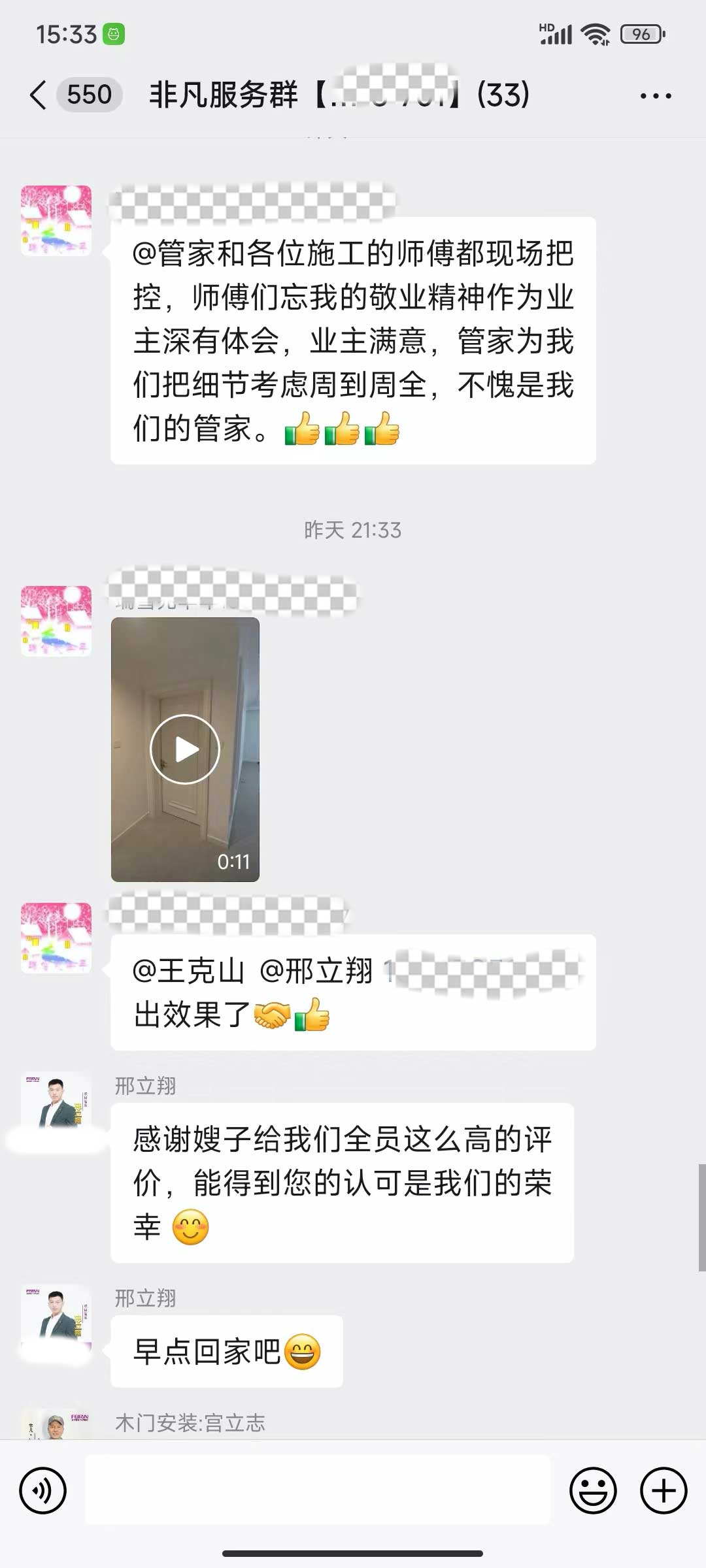
Task: Switch to voice message input
Action: tap(43, 1491)
